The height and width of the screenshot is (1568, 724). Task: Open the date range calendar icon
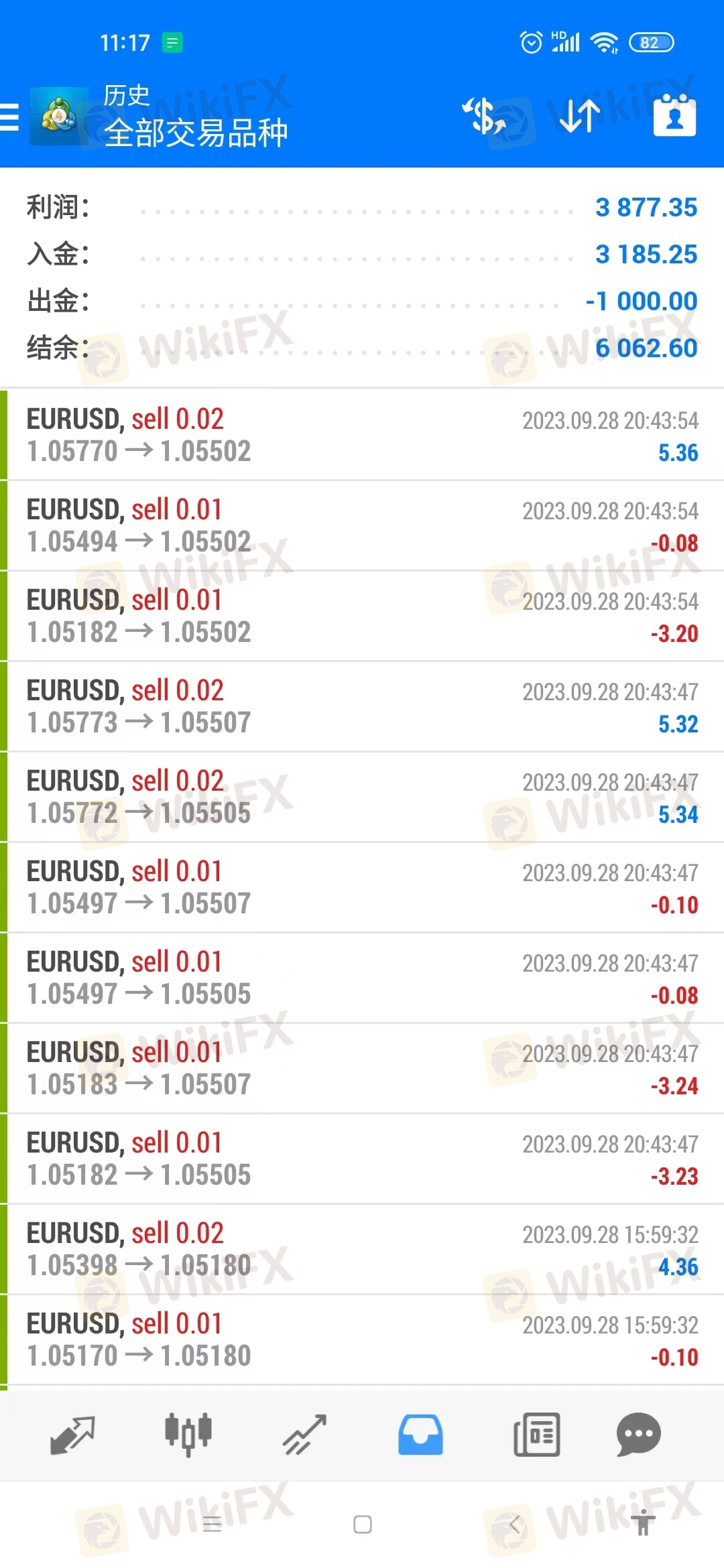[675, 115]
